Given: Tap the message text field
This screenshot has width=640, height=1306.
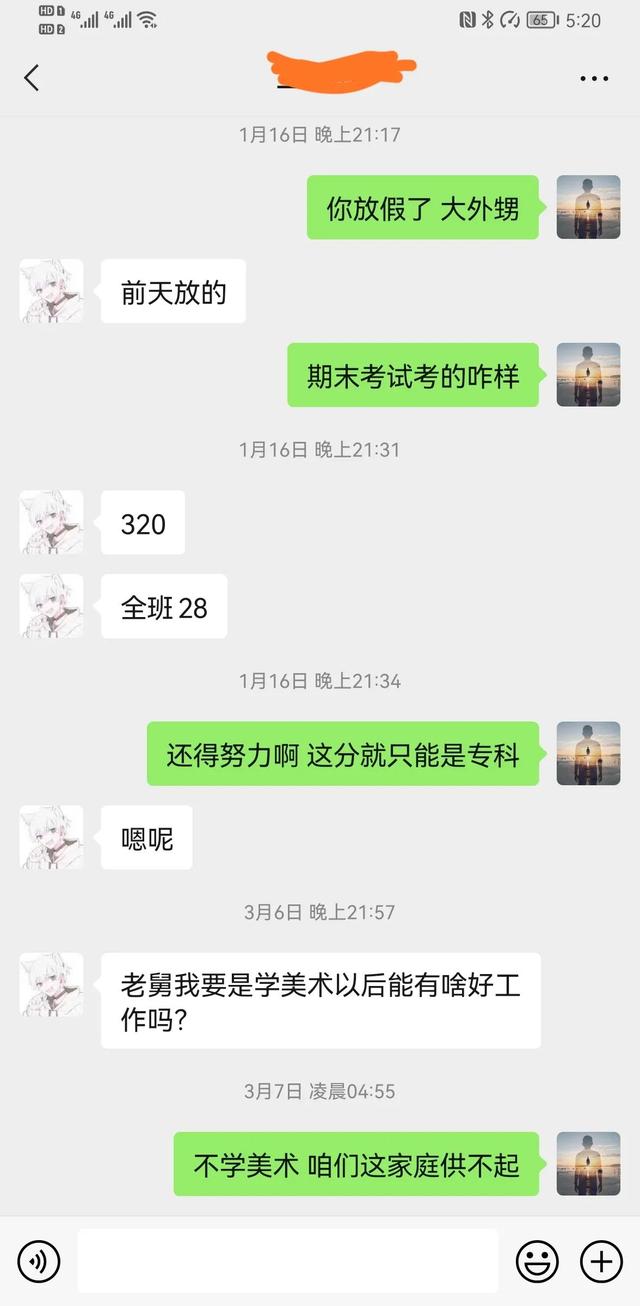Looking at the screenshot, I should (x=287, y=1261).
